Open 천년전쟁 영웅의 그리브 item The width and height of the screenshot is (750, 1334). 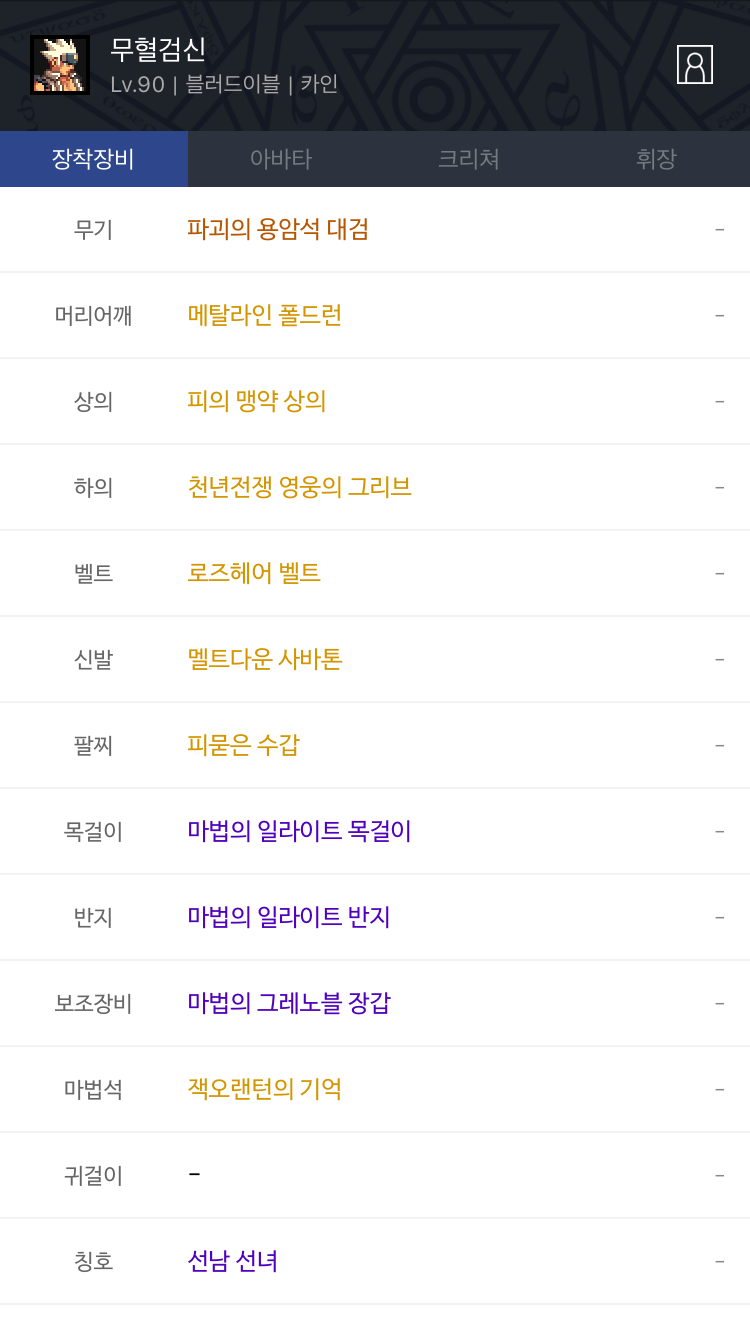click(299, 487)
